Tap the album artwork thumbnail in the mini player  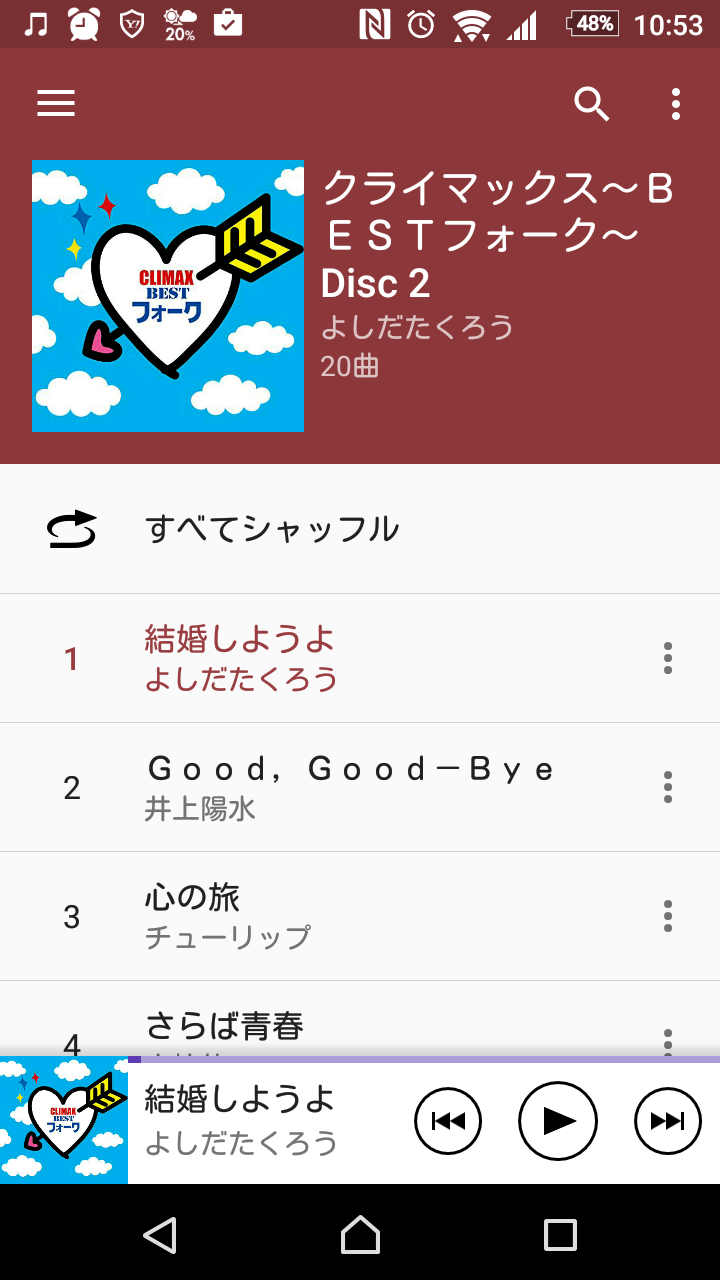coord(63,1120)
